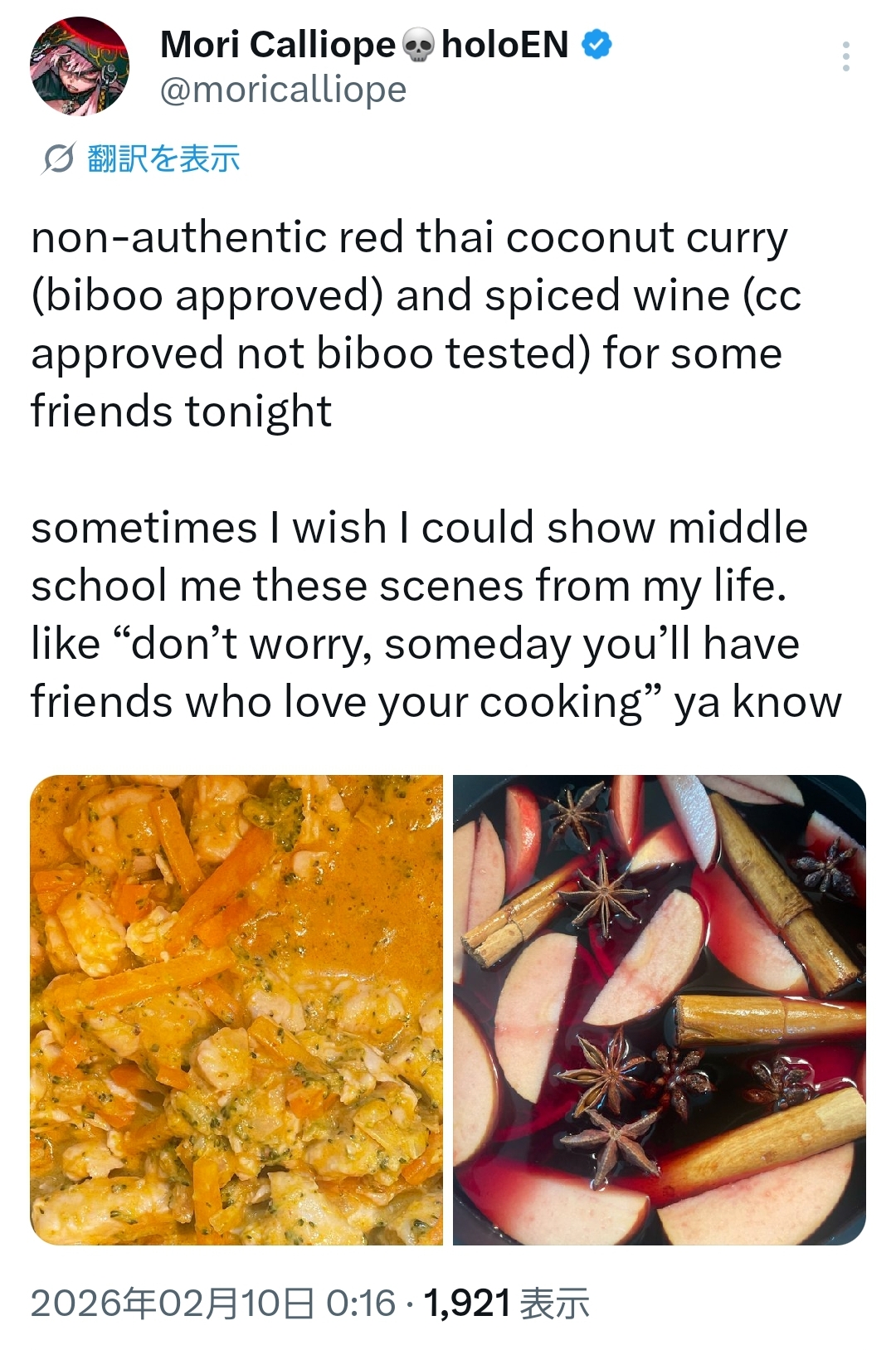Open the spiced wine photo

(x=660, y=1010)
